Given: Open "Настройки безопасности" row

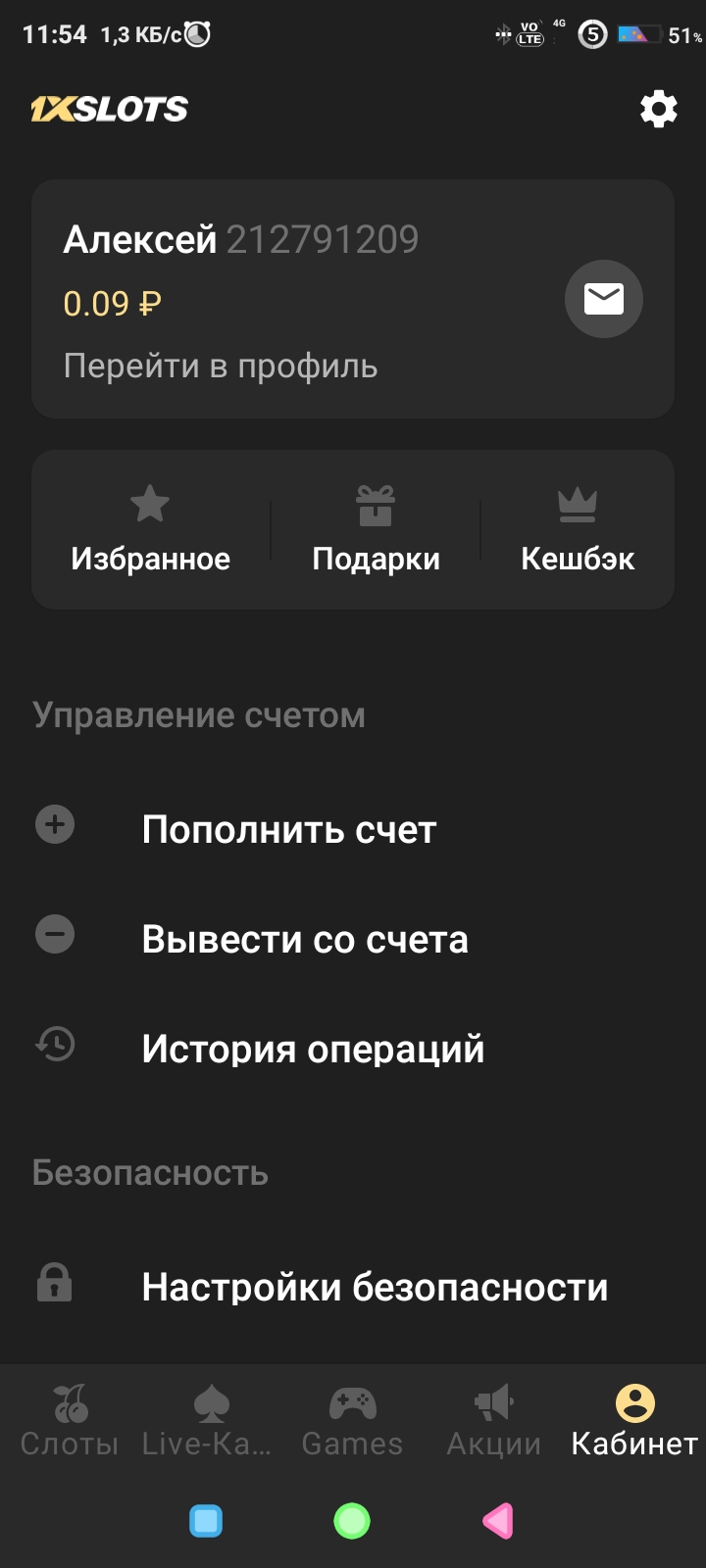Looking at the screenshot, I should 374,1287.
